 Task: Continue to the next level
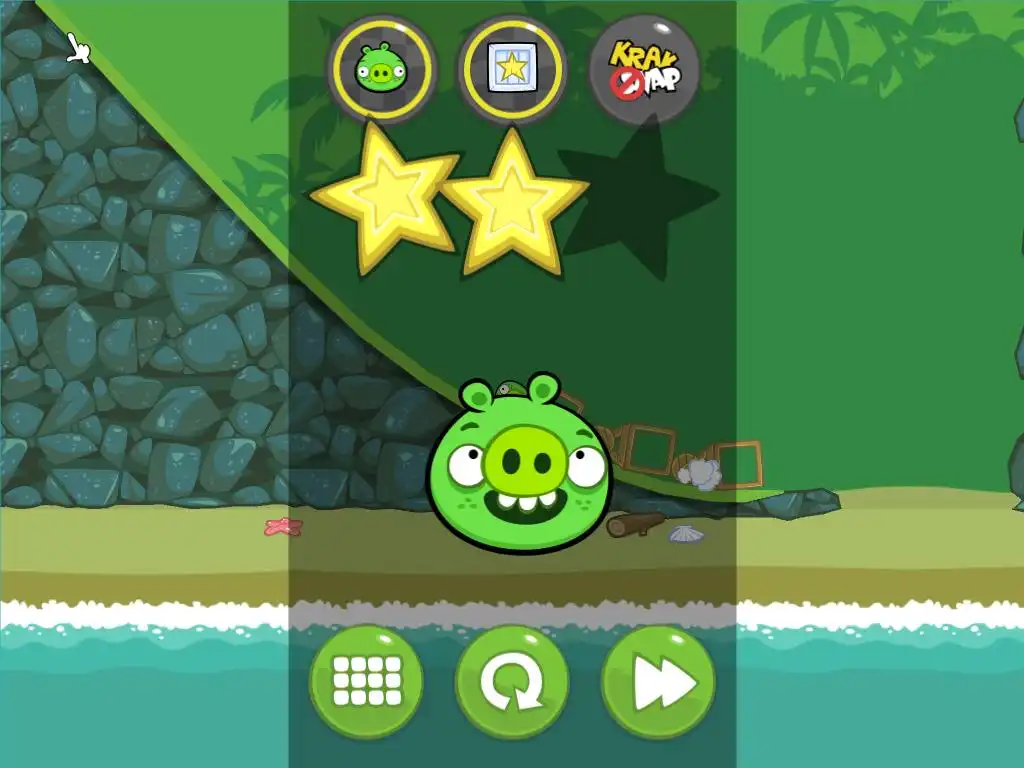(x=658, y=683)
